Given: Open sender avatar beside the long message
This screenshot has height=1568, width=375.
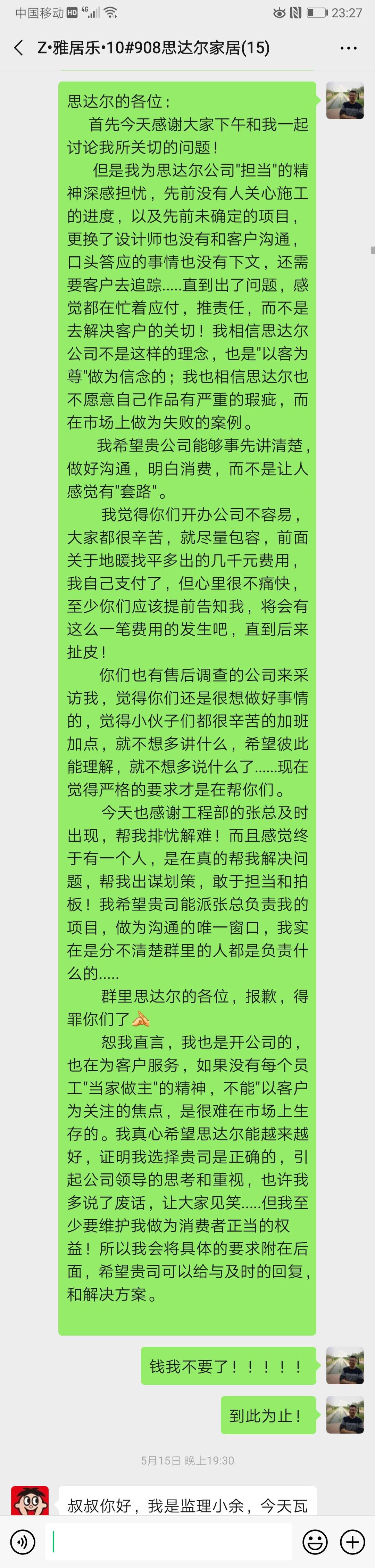Looking at the screenshot, I should [x=344, y=100].
